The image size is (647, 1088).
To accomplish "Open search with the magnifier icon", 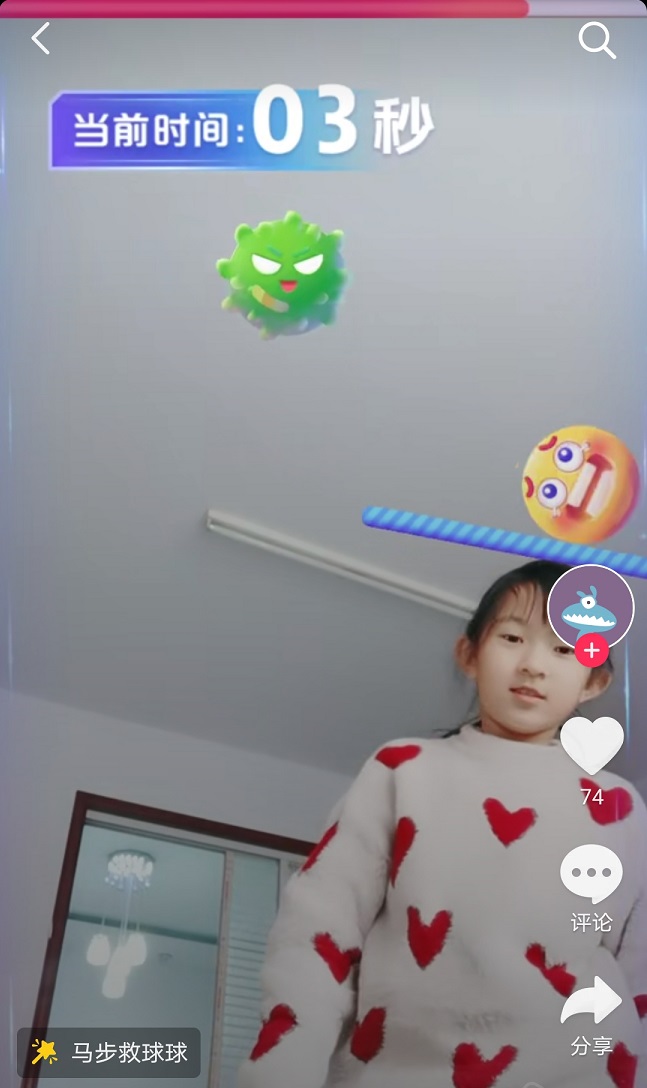I will point(596,40).
